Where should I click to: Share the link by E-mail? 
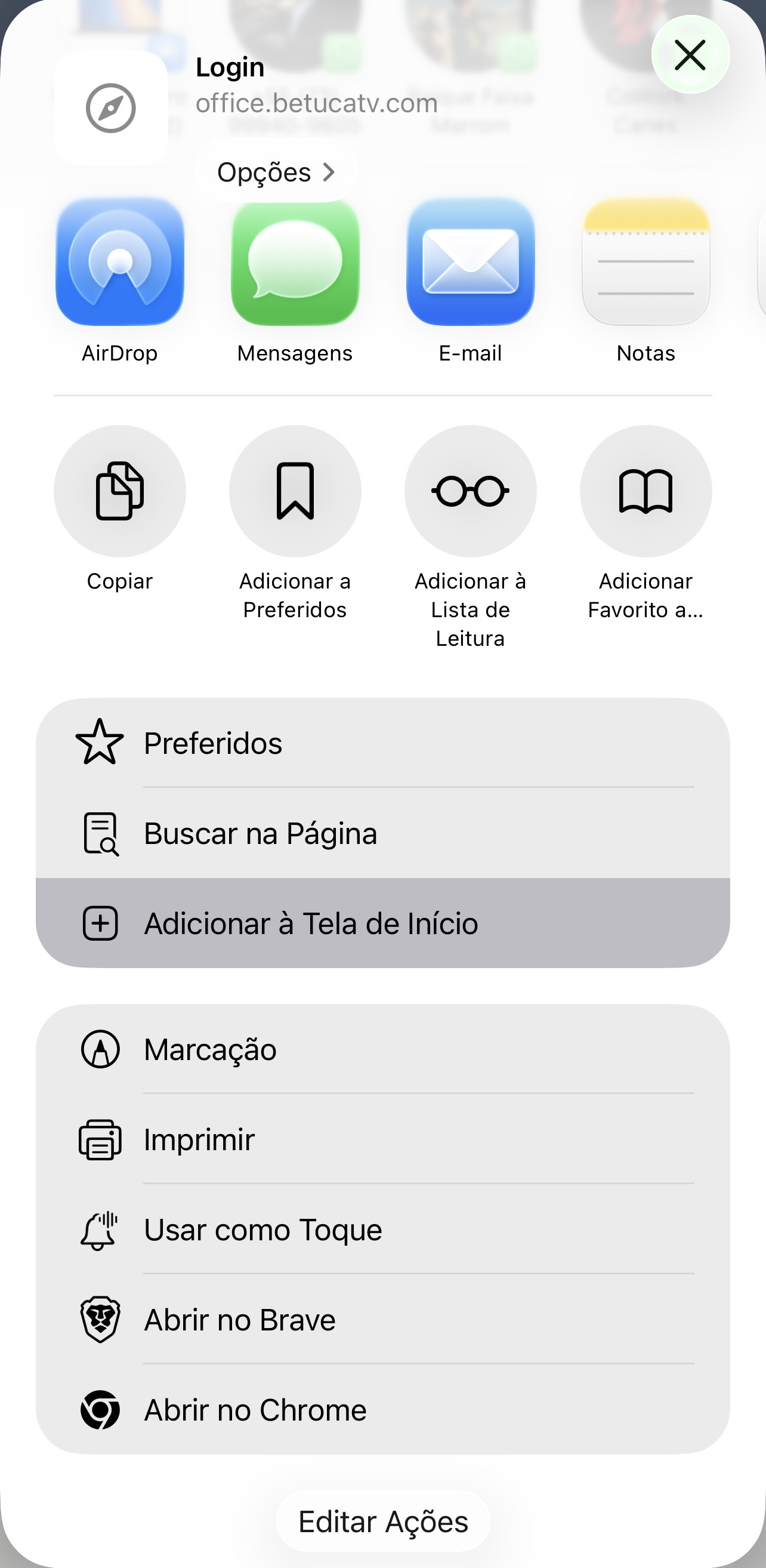click(470, 263)
